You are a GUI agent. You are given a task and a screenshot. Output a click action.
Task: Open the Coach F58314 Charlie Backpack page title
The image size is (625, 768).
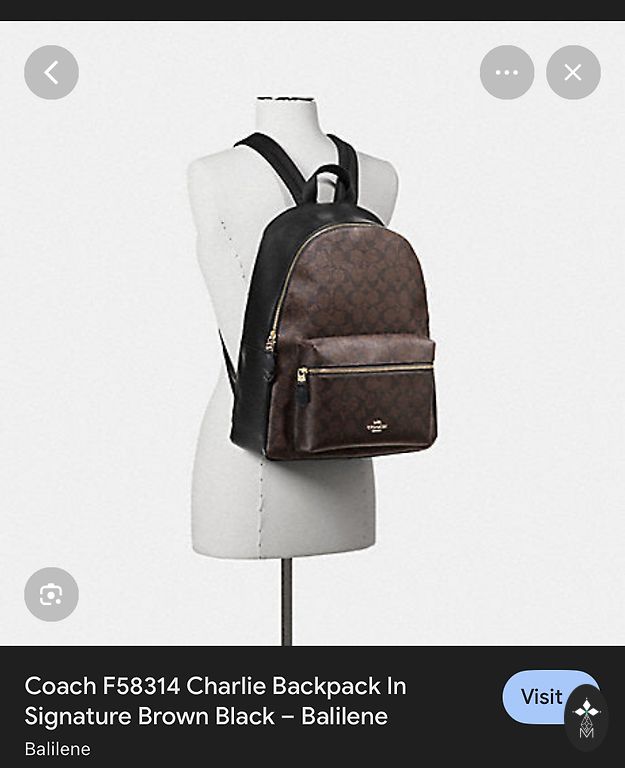pos(215,701)
